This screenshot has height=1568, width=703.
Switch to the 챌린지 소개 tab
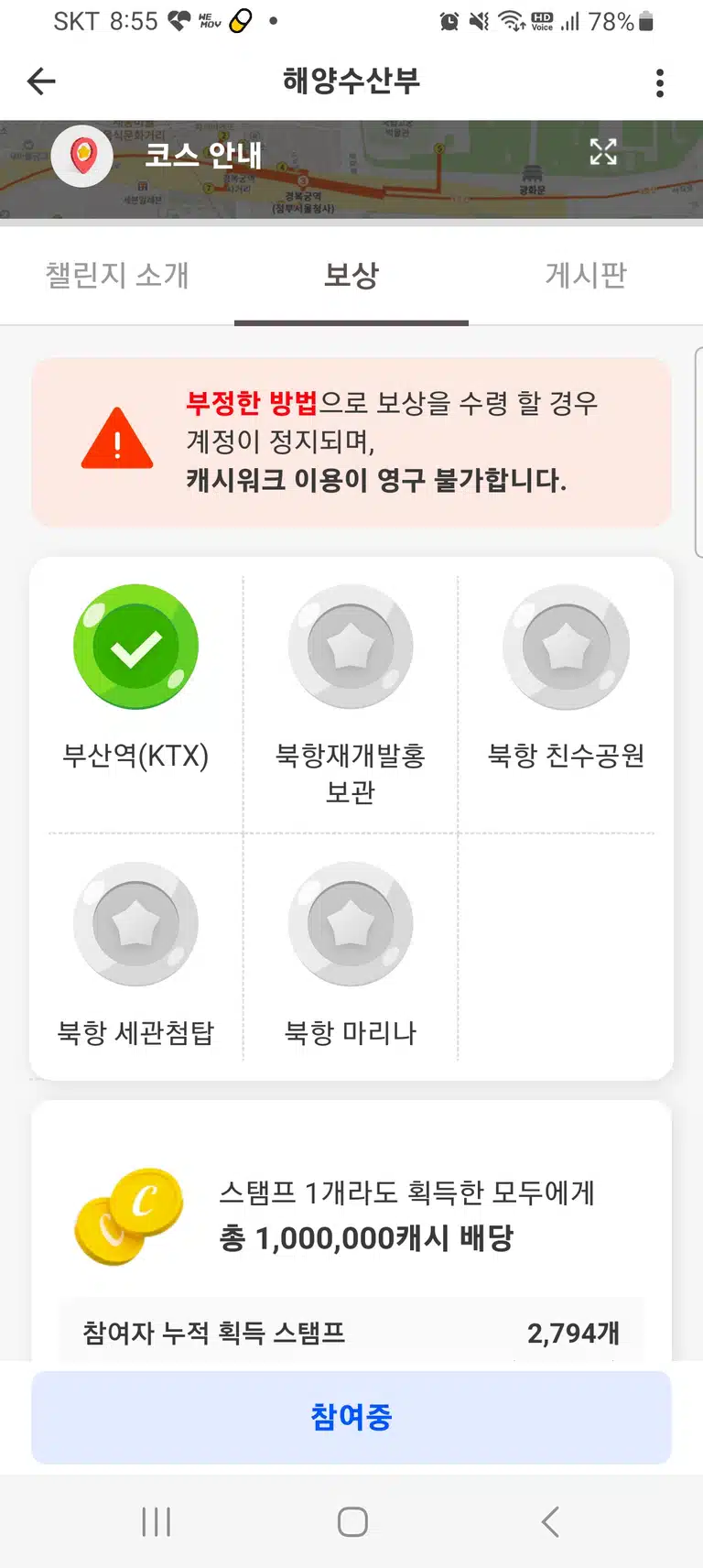click(117, 275)
